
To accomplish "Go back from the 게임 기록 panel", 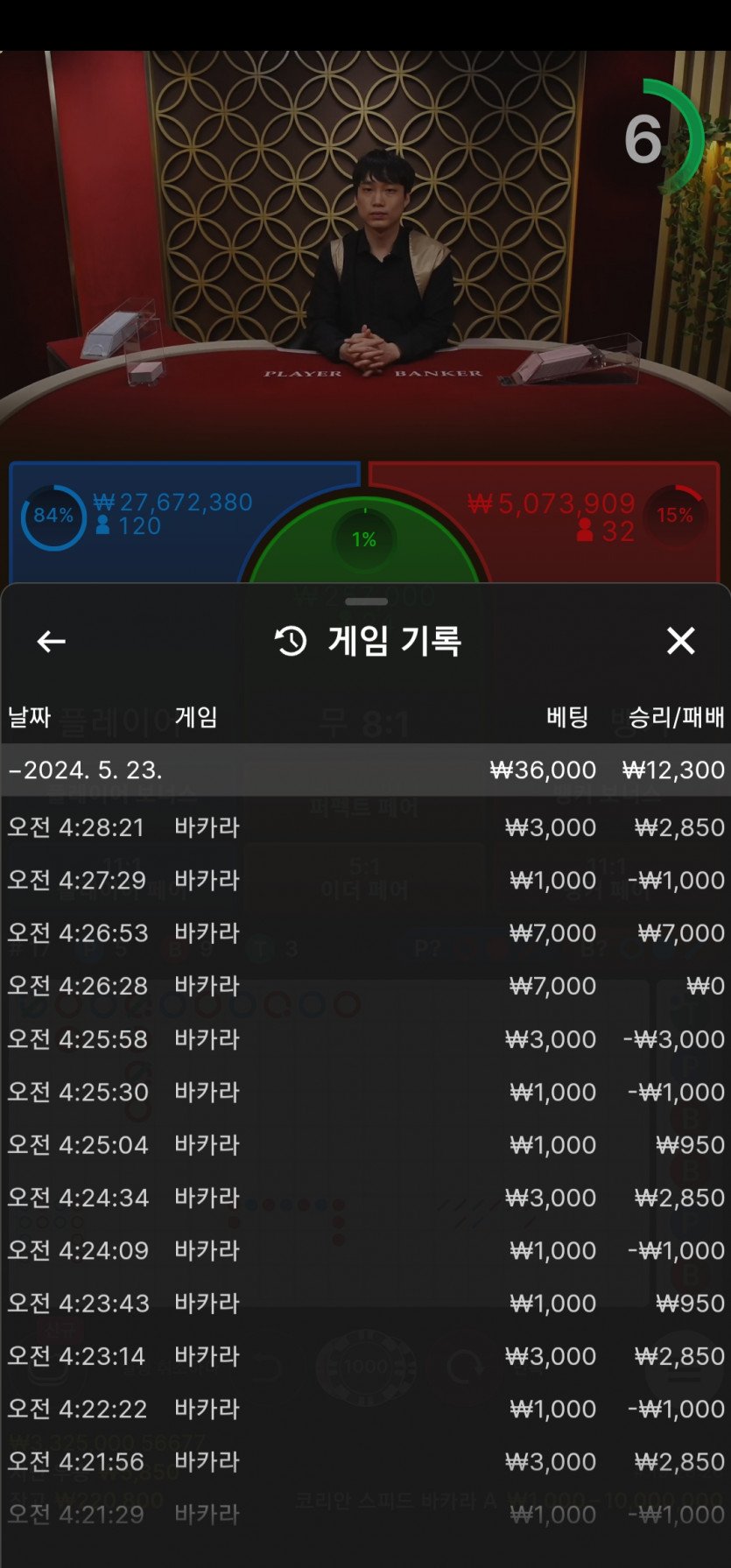I will click(52, 642).
